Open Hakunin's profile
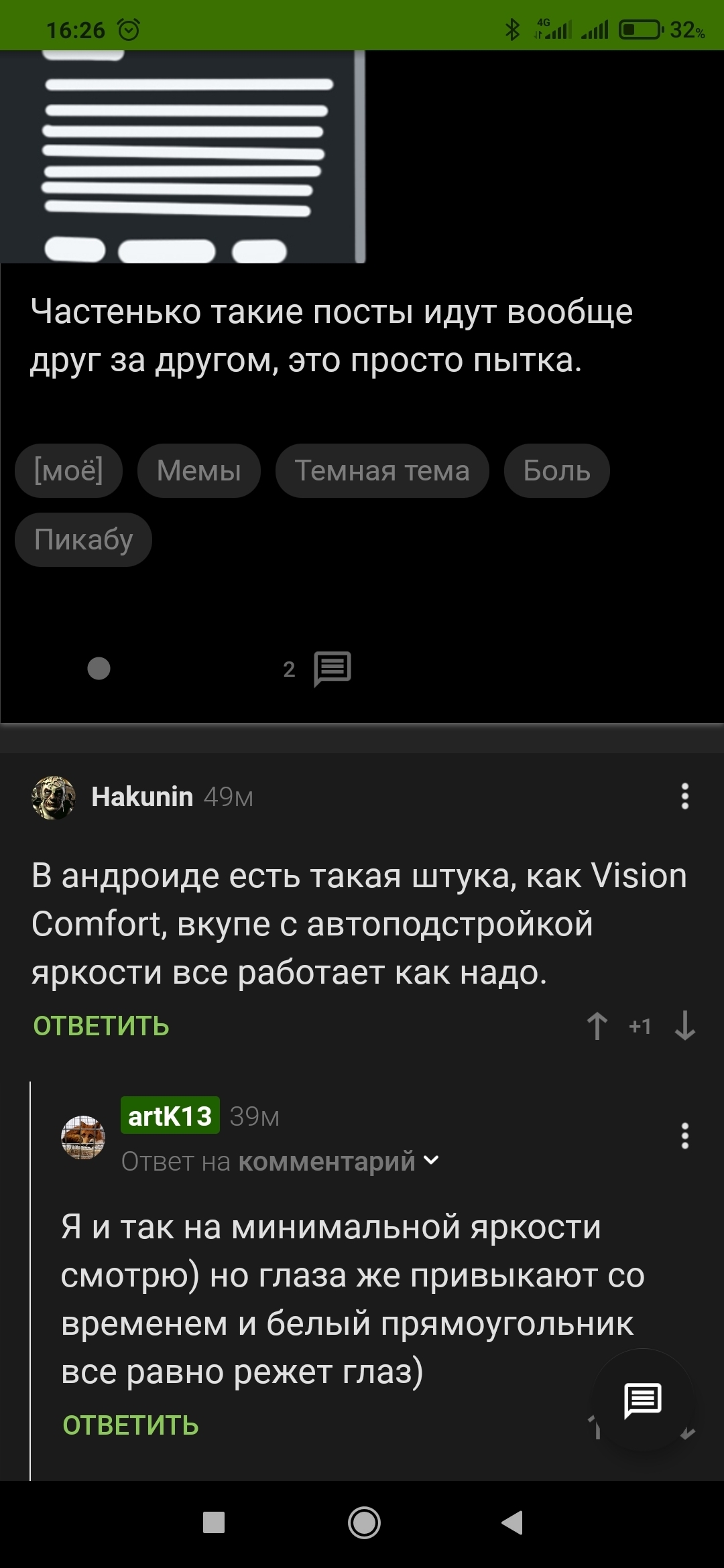 [141, 797]
